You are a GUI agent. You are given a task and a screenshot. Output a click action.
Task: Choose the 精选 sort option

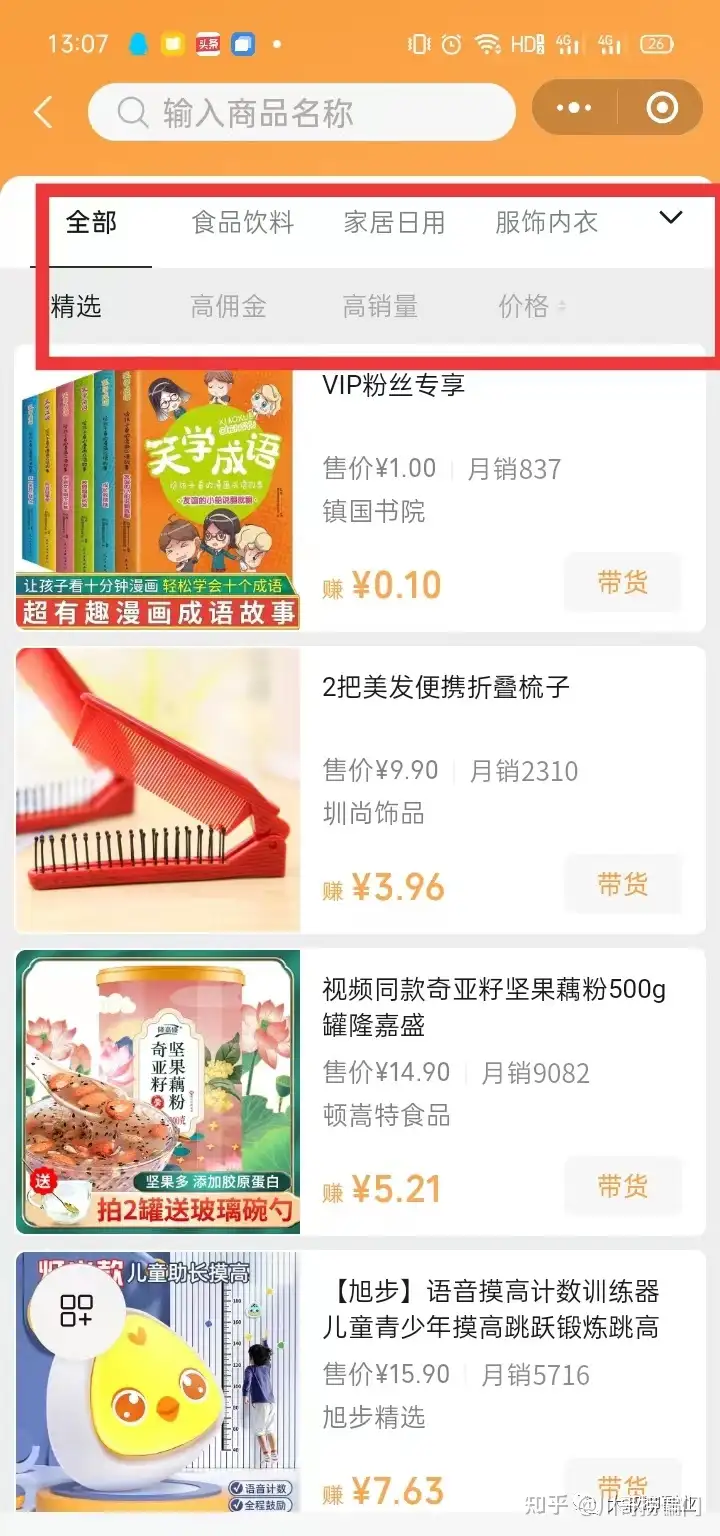coord(76,306)
